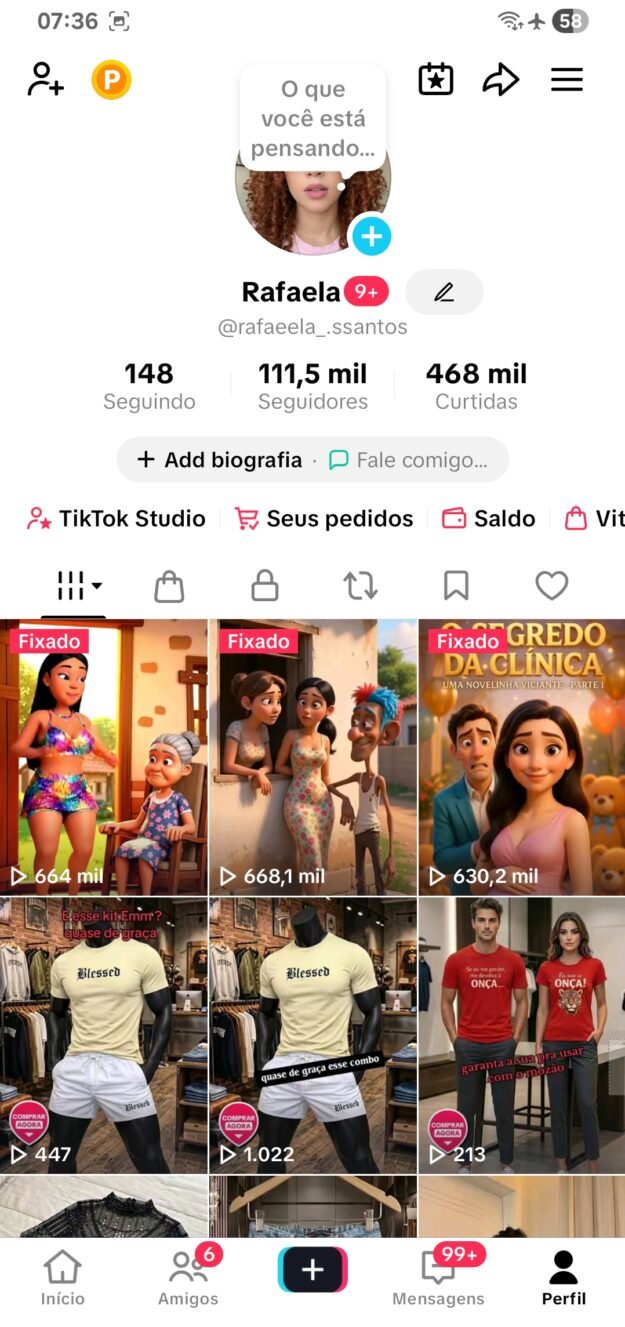
Task: View the saved bookmarks tab
Action: 456,585
